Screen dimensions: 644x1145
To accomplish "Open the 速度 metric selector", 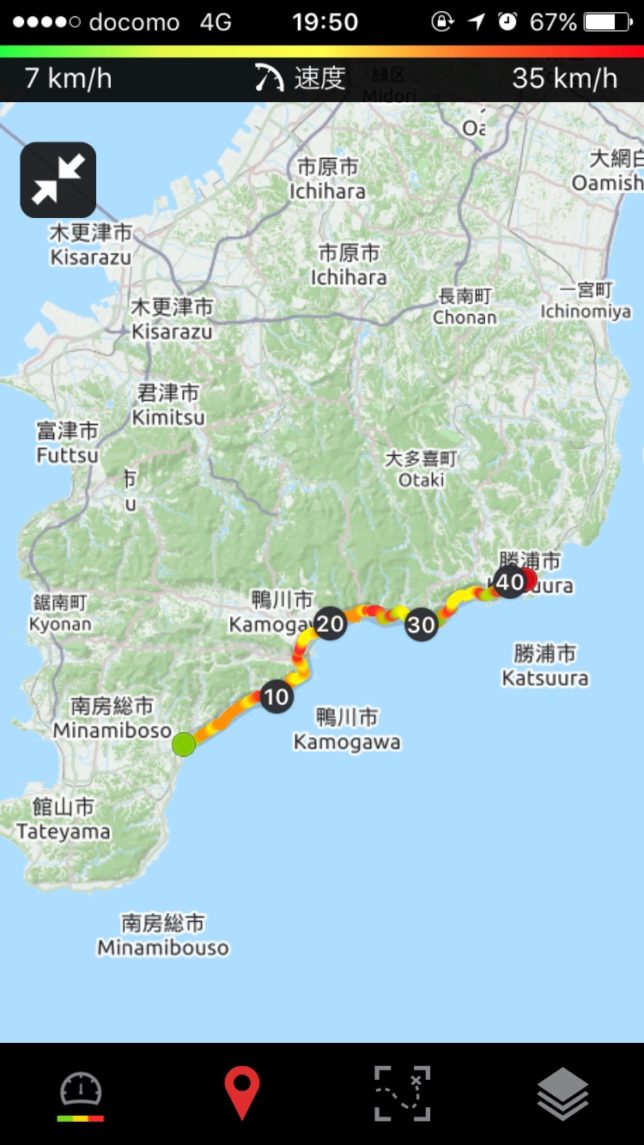I will [300, 78].
